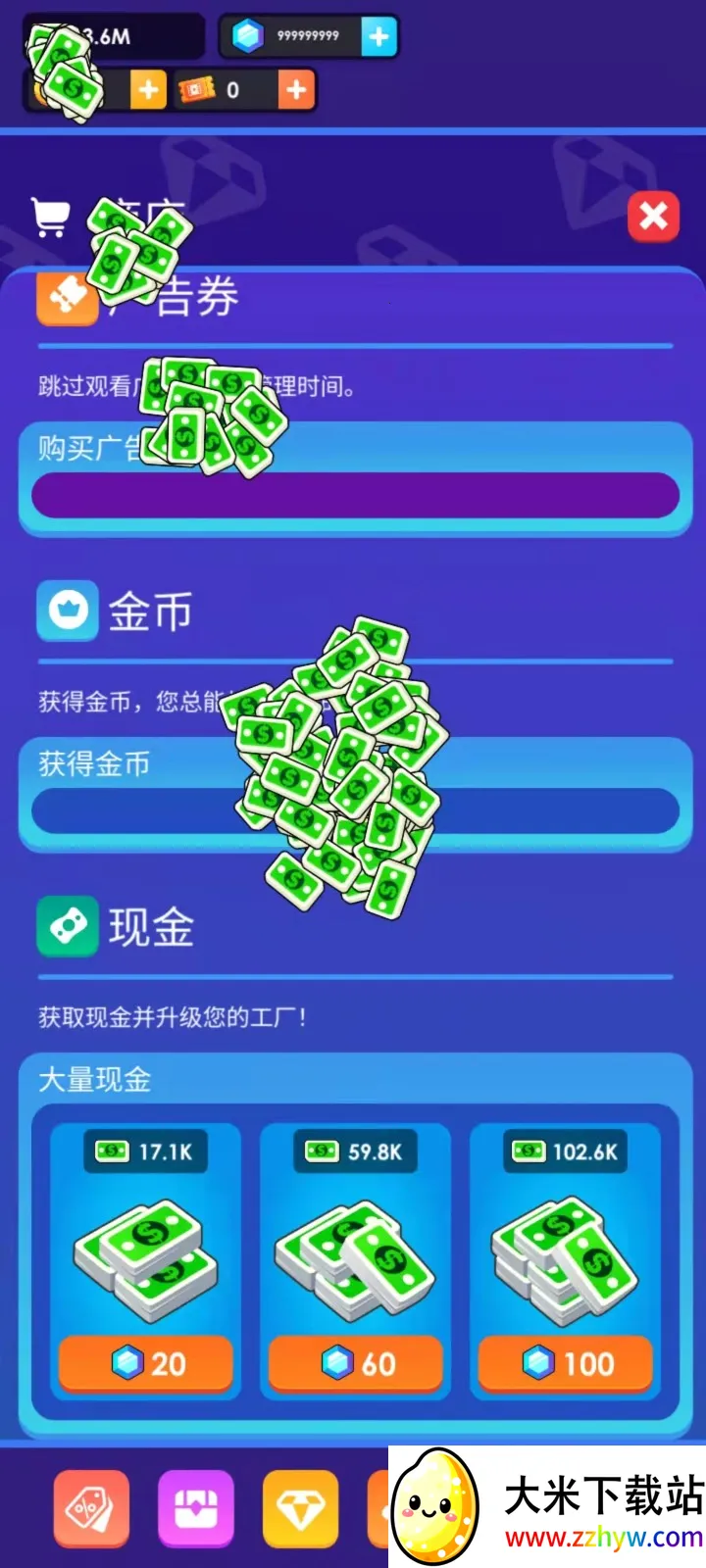Buy the 17.1K cash pack for 20 gems
This screenshot has width=706, height=1568.
(x=145, y=1363)
